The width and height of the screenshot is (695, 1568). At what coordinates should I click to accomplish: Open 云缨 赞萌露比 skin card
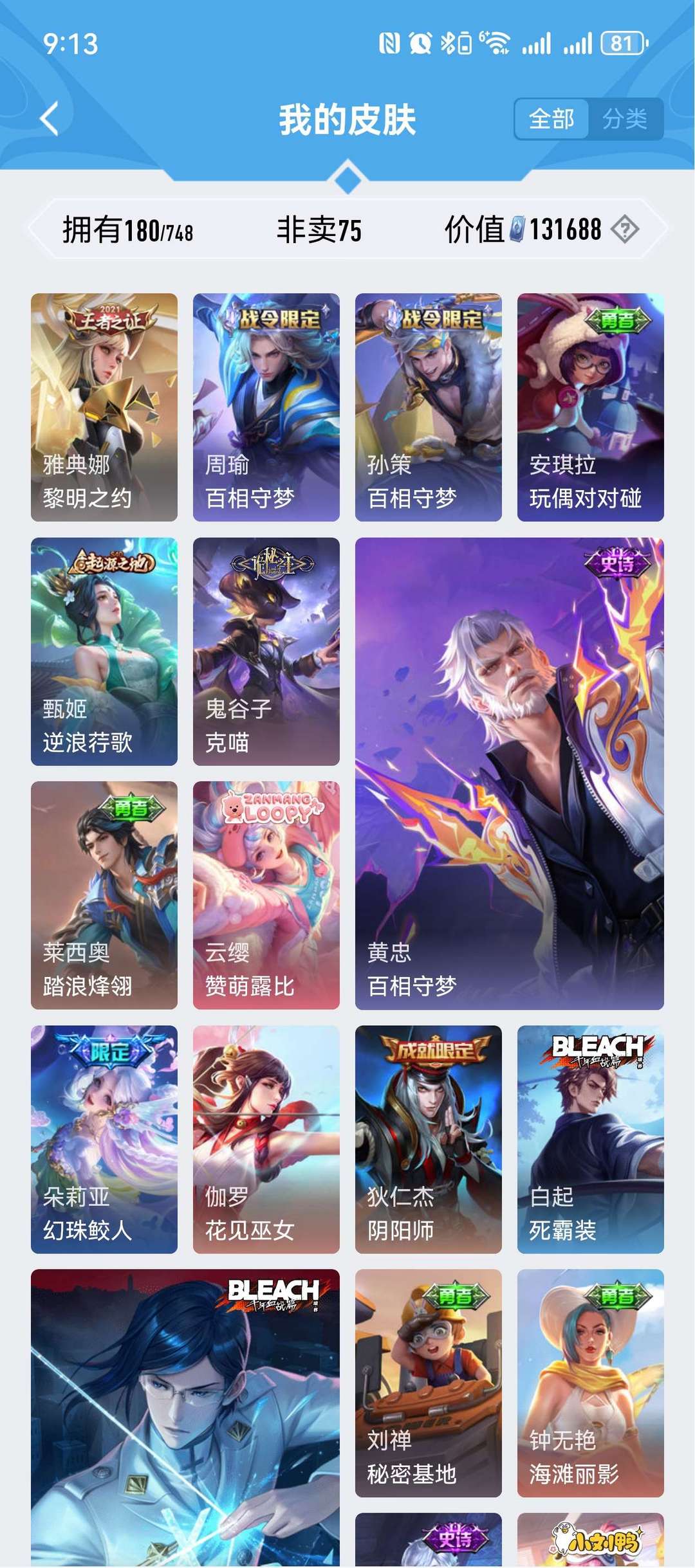(x=266, y=895)
